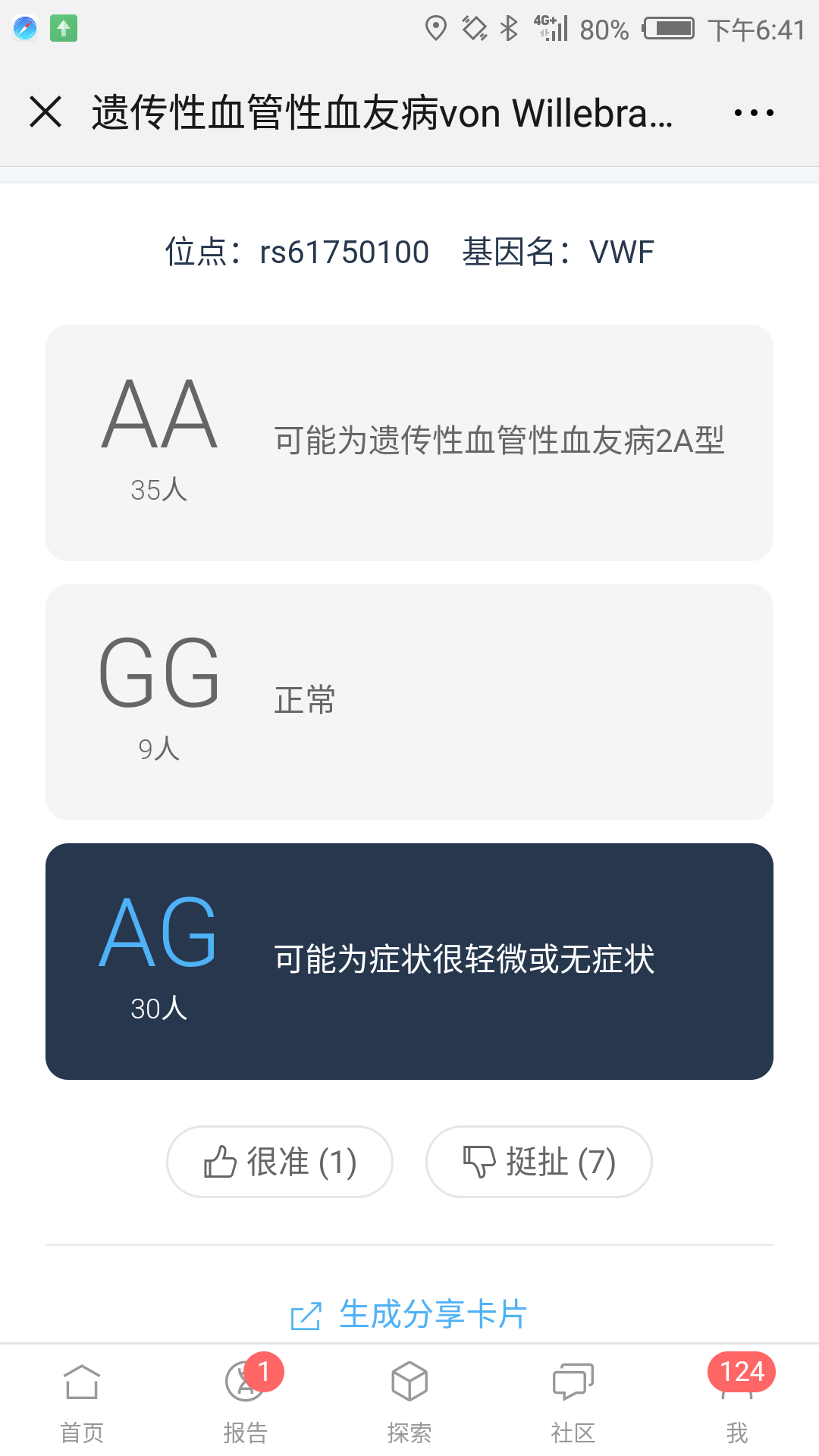Select the AA genotype card
The height and width of the screenshot is (1456, 819).
(409, 443)
